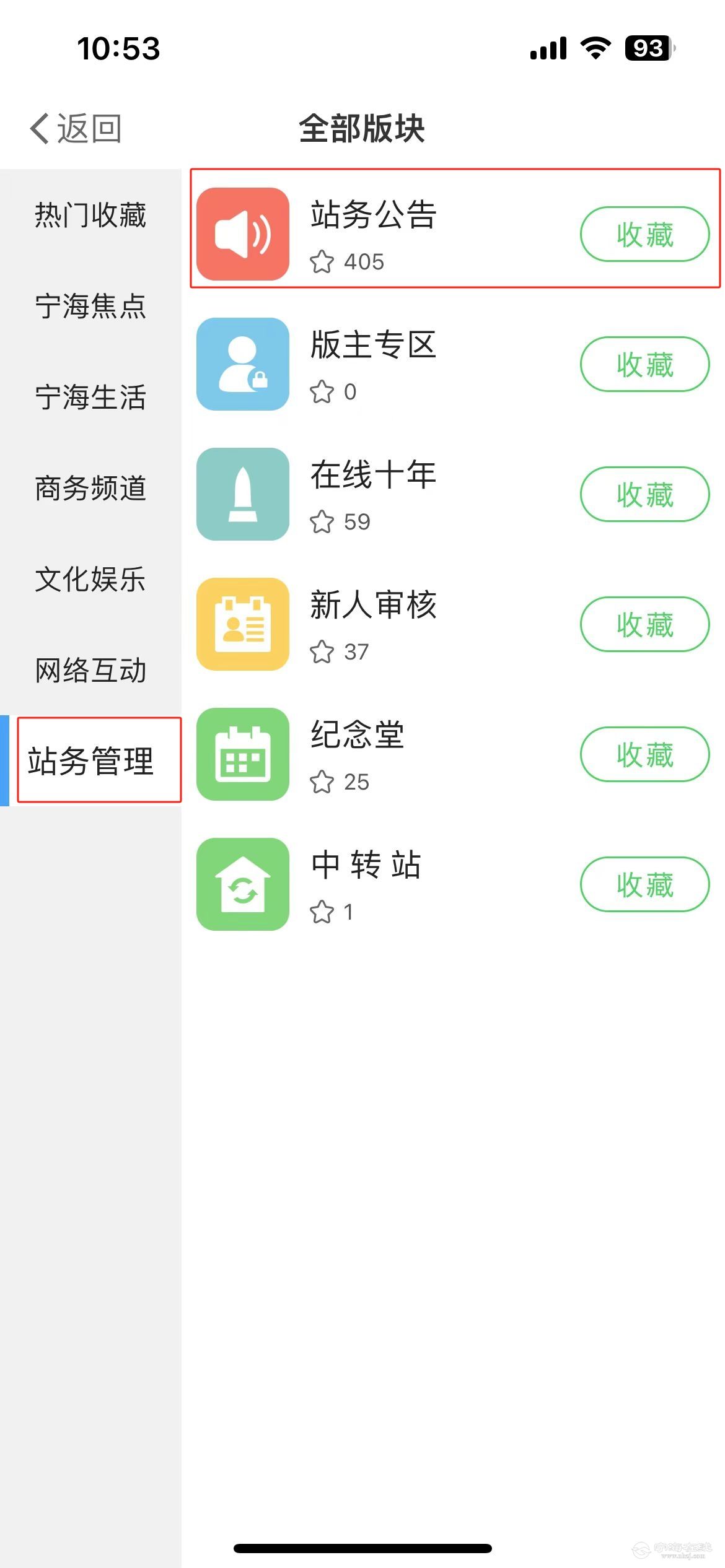Open the 宁海生活 category

click(x=90, y=397)
